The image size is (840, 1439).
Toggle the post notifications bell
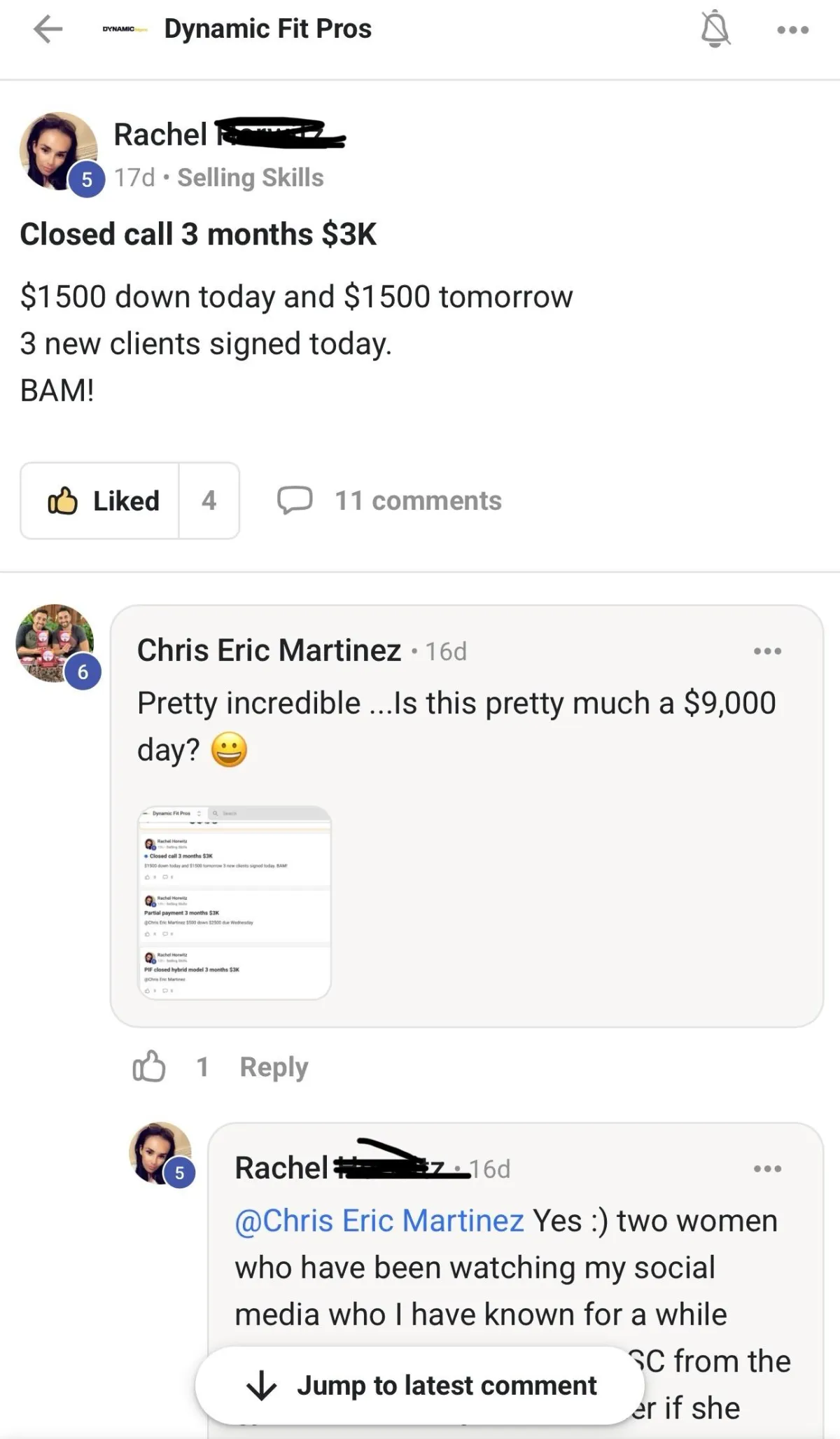pyautogui.click(x=715, y=29)
